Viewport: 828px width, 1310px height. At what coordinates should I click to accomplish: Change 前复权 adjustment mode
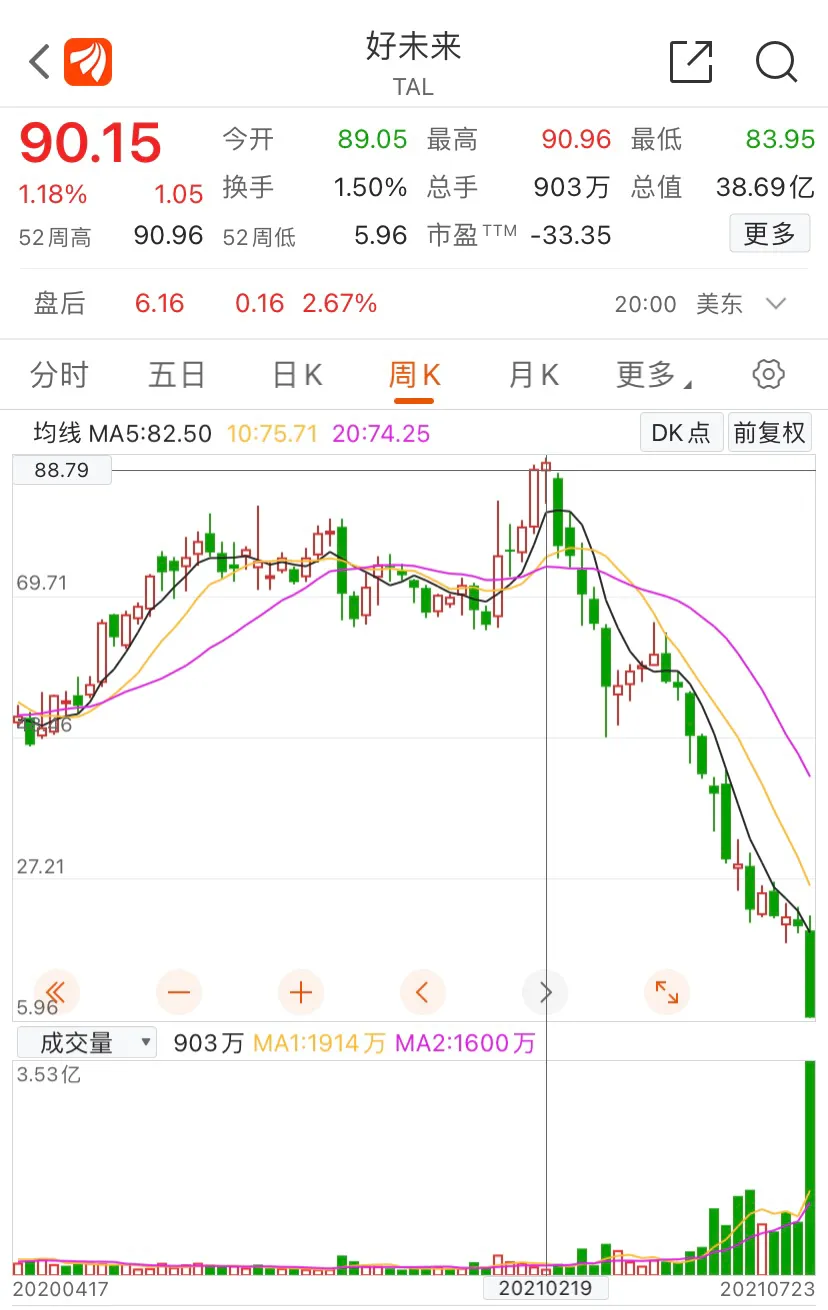769,433
